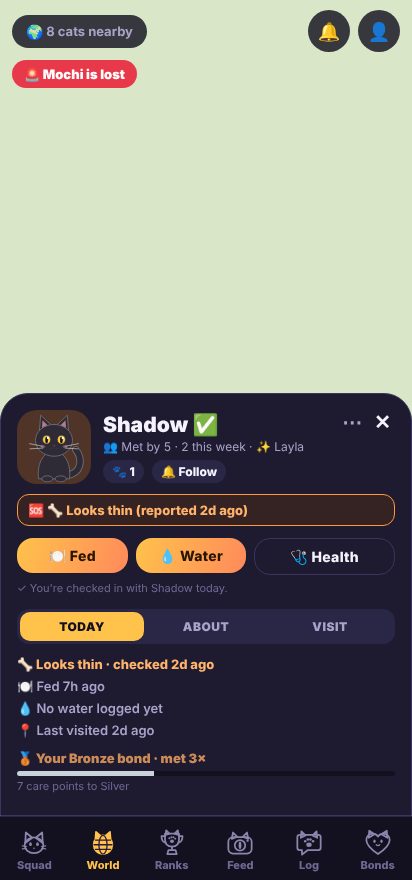412x880 pixels.
Task: Open the three-dot menu for Shadow
Action: [352, 423]
